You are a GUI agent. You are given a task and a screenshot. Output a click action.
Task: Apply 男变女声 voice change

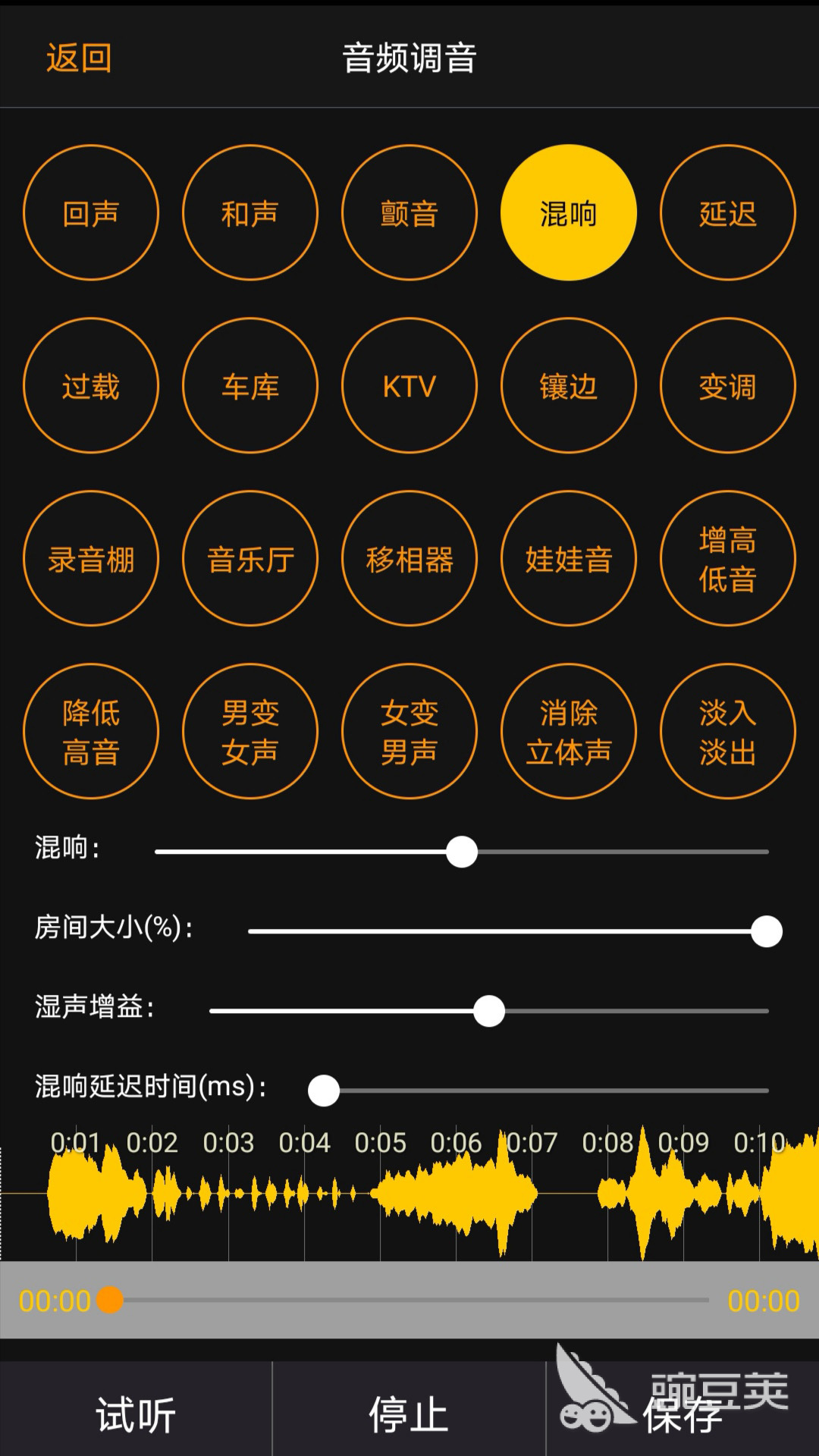tap(250, 731)
